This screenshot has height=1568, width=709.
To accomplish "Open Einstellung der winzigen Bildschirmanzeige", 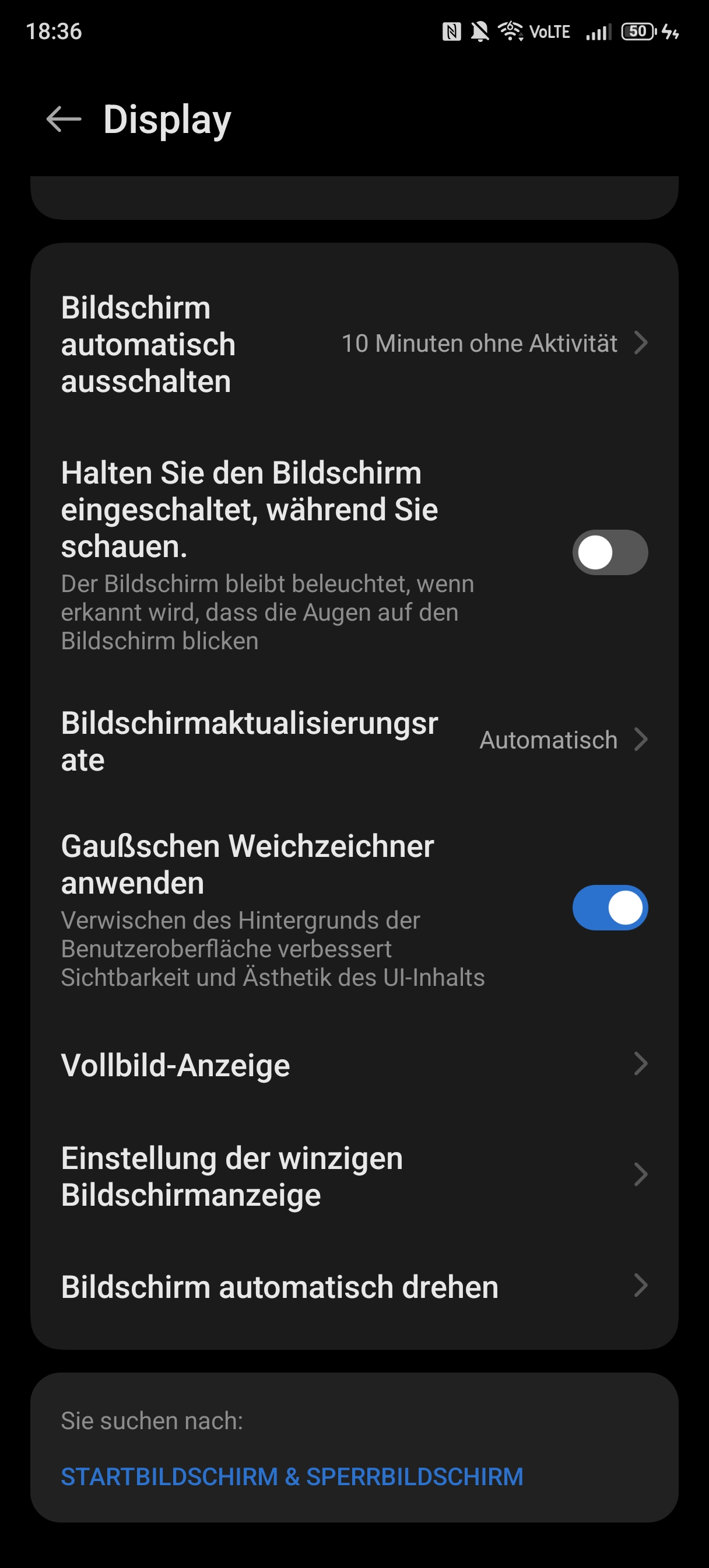I will (354, 1176).
